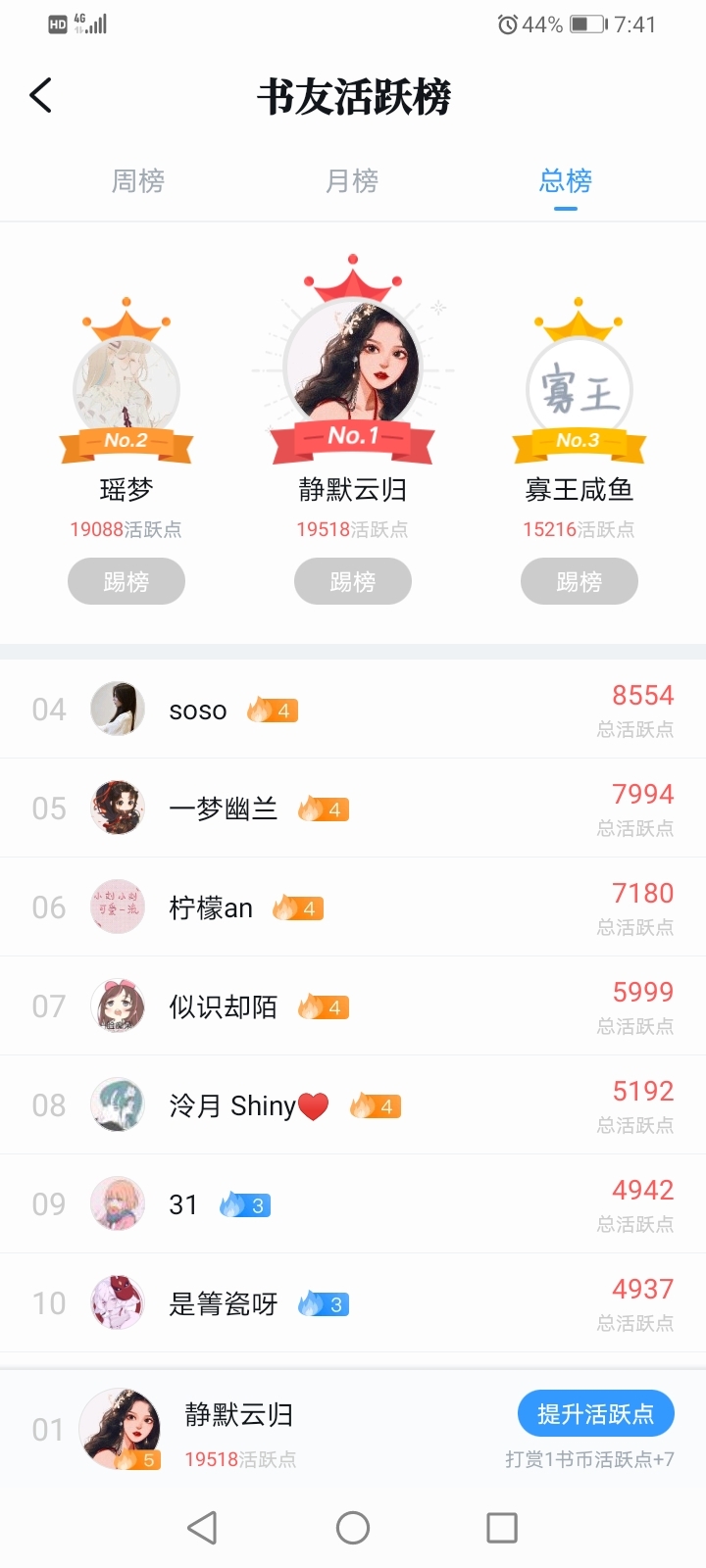The image size is (706, 1568).
Task: Go to home via system navigation bar
Action: [353, 1527]
